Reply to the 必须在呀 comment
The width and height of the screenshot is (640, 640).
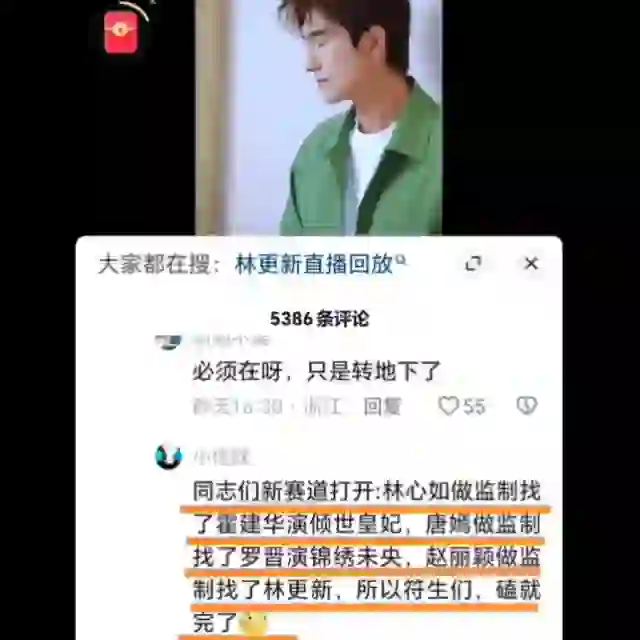pyautogui.click(x=382, y=406)
